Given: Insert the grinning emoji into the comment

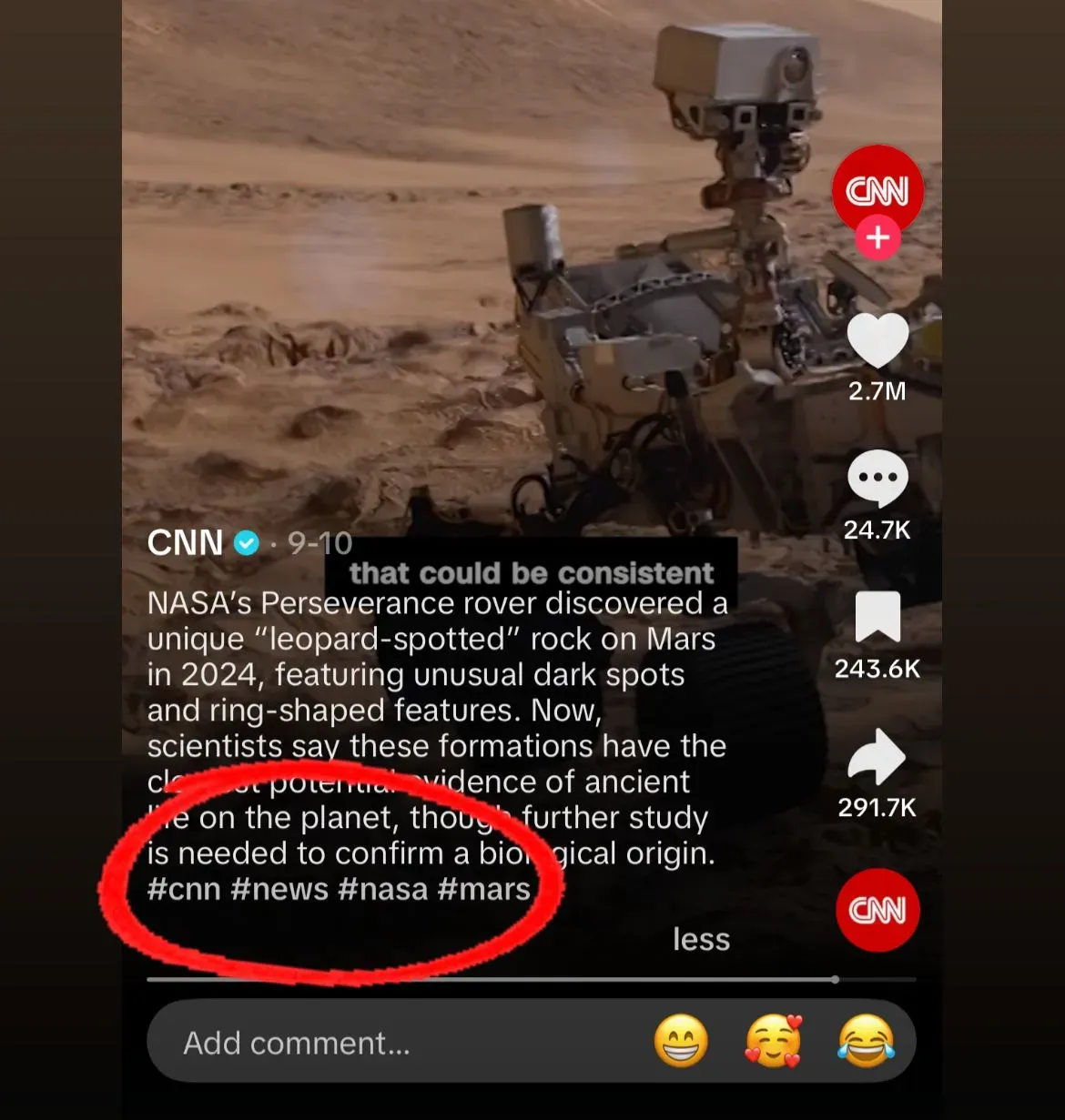Looking at the screenshot, I should pyautogui.click(x=681, y=1041).
